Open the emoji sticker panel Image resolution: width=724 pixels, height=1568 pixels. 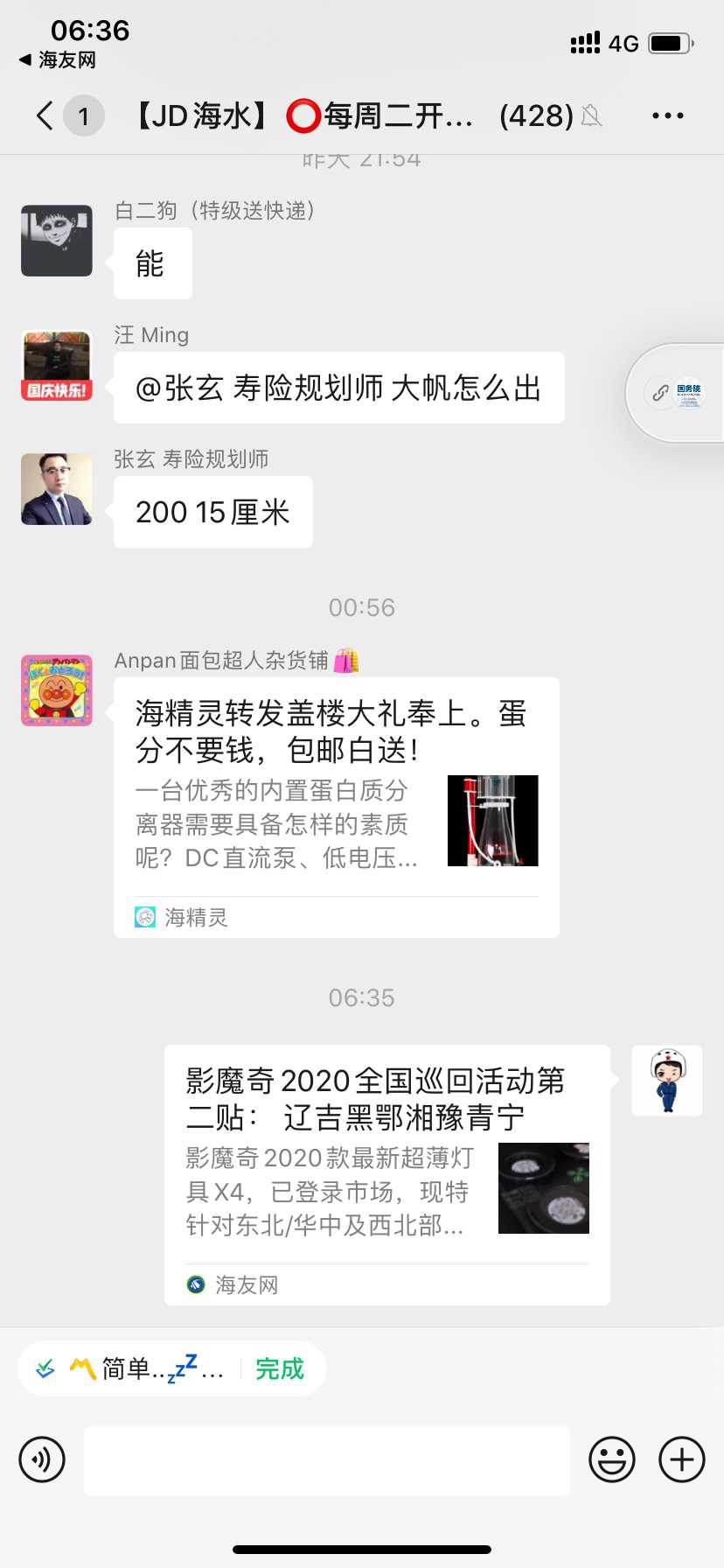coord(611,1459)
